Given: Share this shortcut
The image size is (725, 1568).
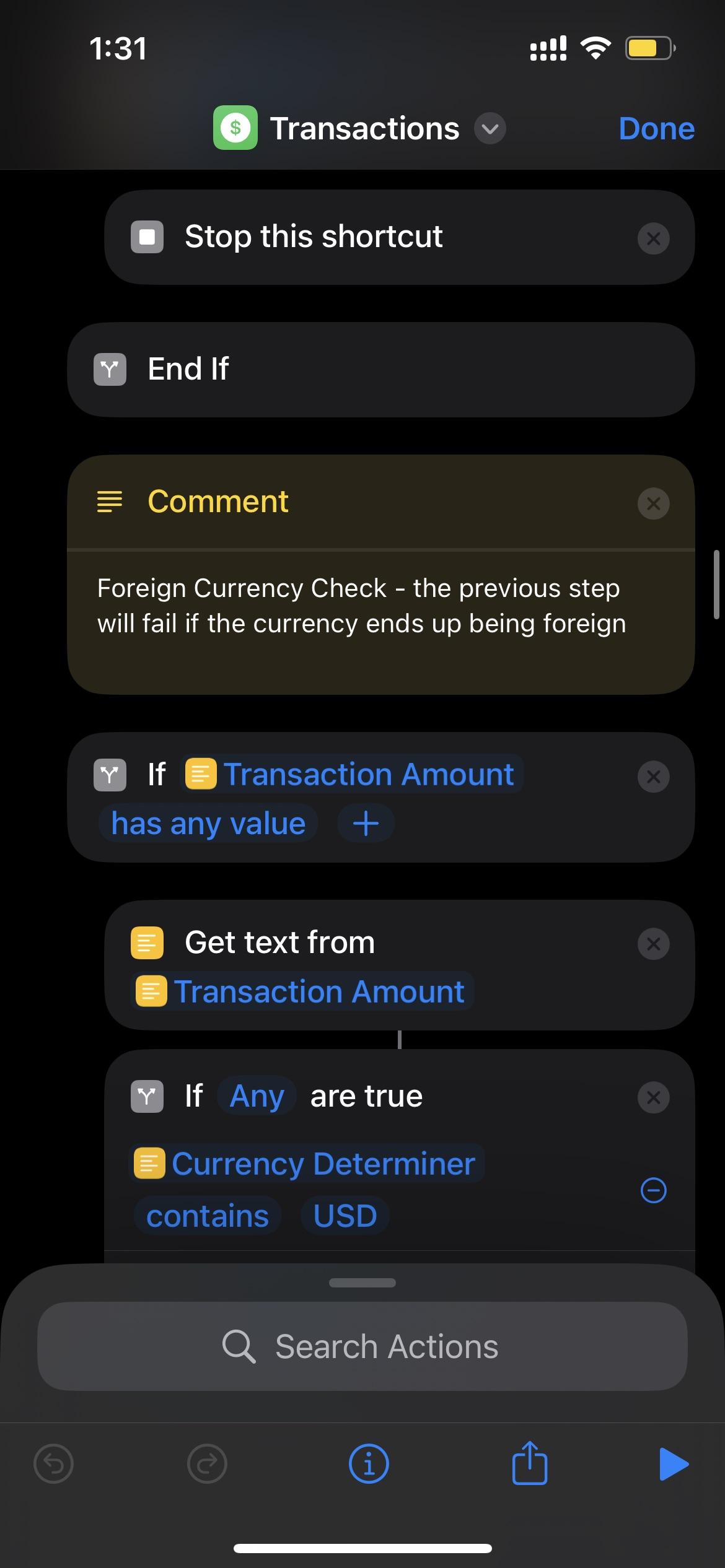Looking at the screenshot, I should 530,1463.
